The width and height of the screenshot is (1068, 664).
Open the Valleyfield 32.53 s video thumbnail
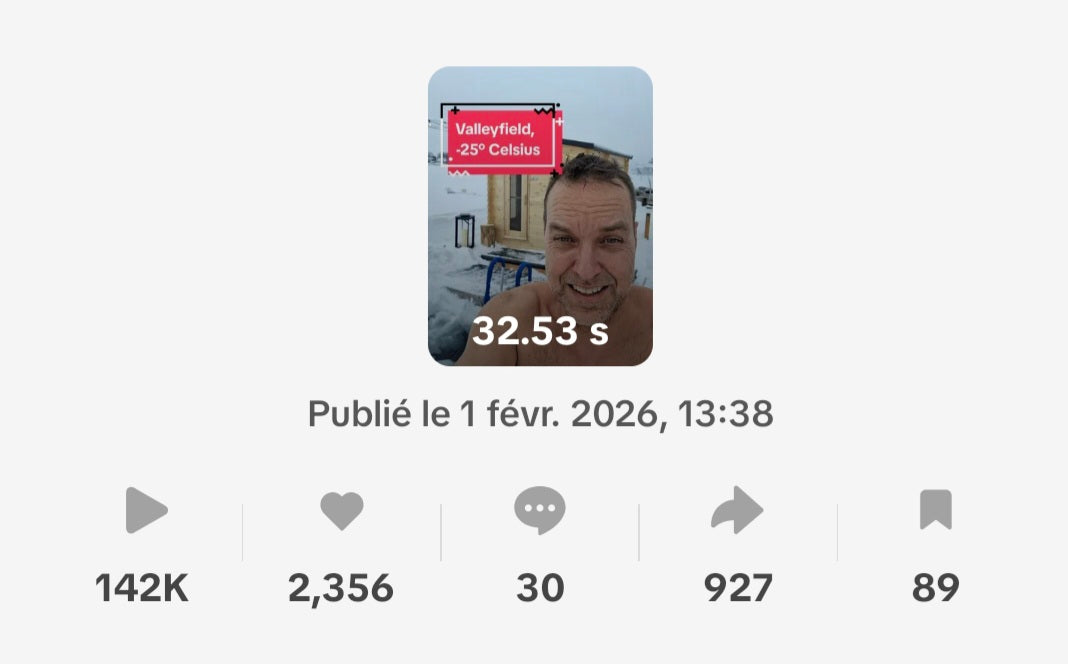pyautogui.click(x=540, y=216)
